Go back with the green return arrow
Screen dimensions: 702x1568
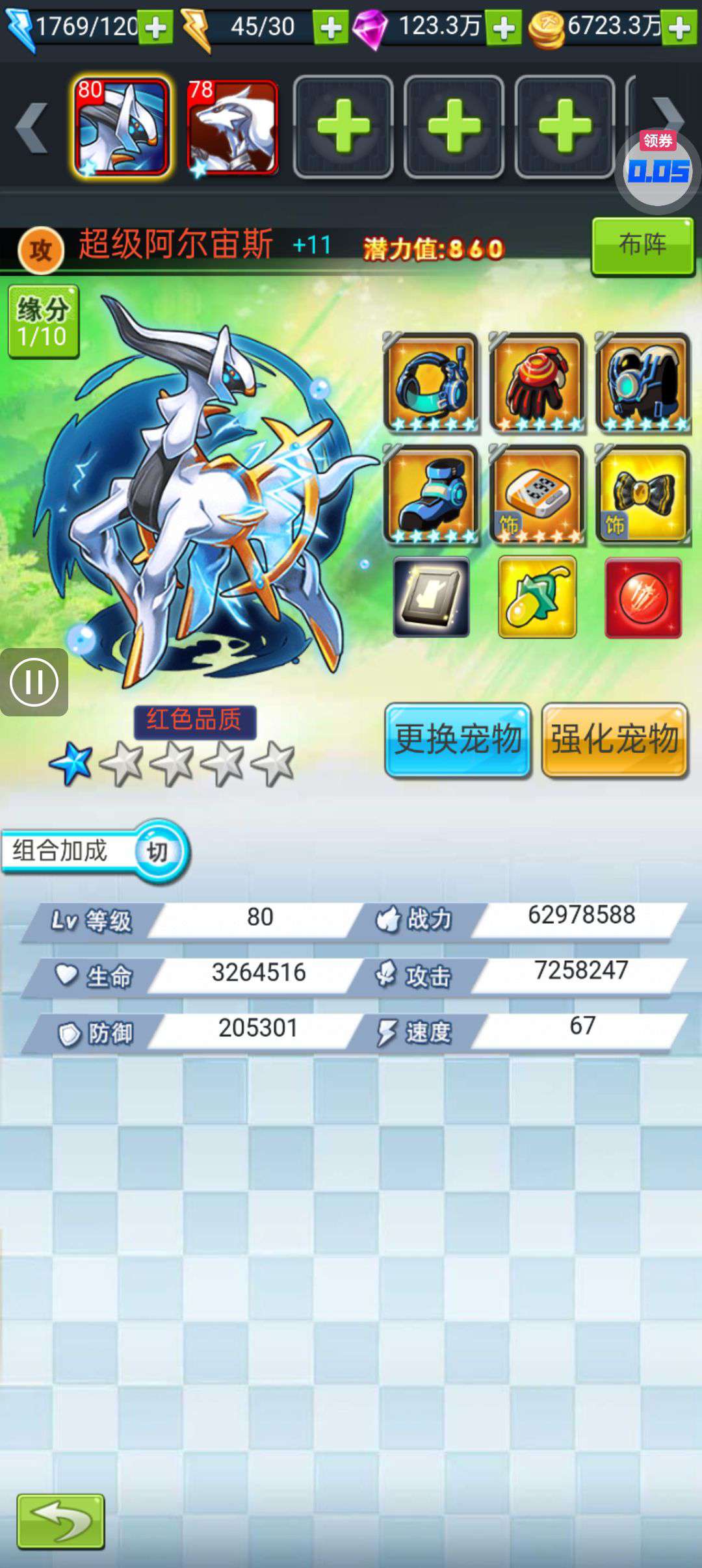point(60,1521)
